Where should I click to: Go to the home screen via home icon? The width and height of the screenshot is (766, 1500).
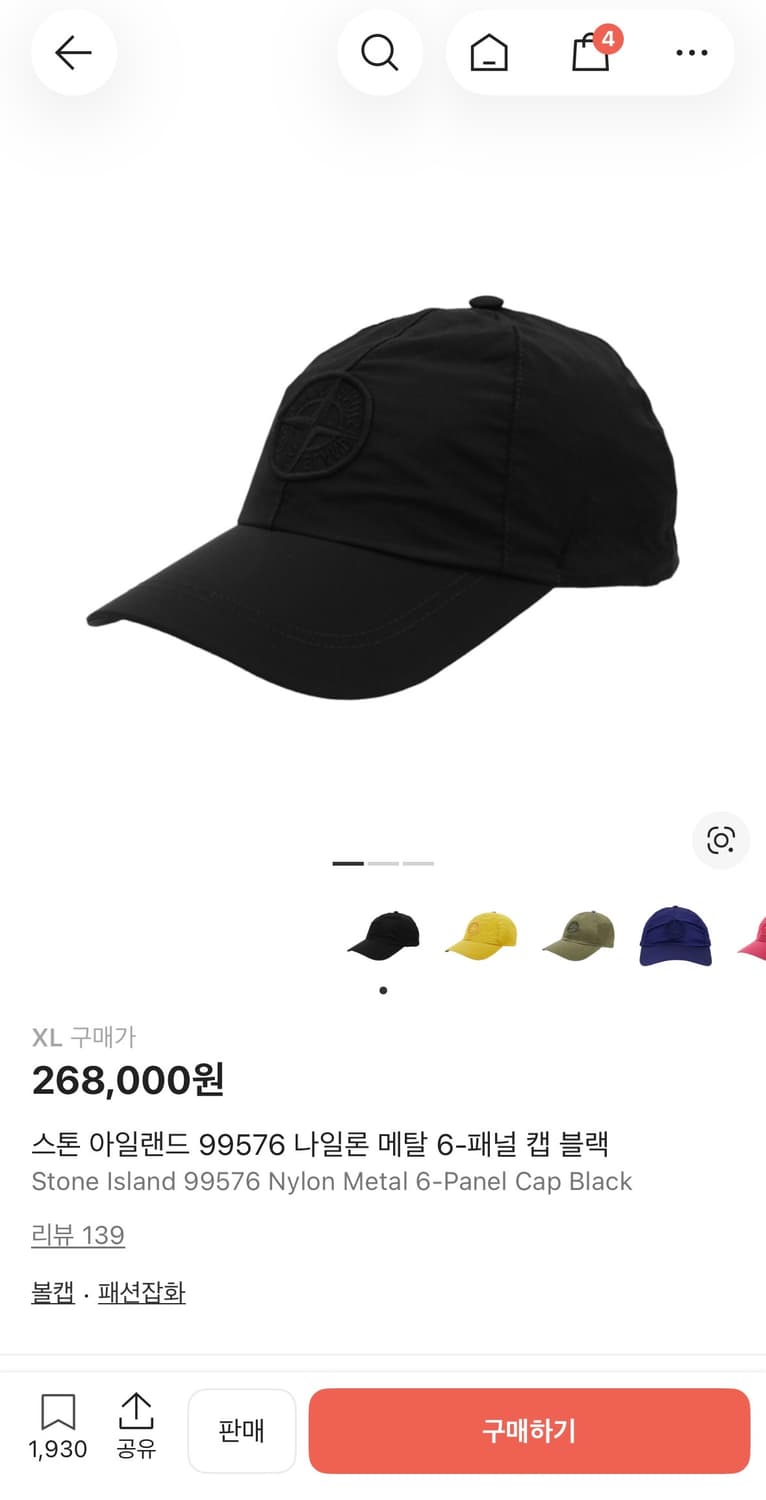487,52
